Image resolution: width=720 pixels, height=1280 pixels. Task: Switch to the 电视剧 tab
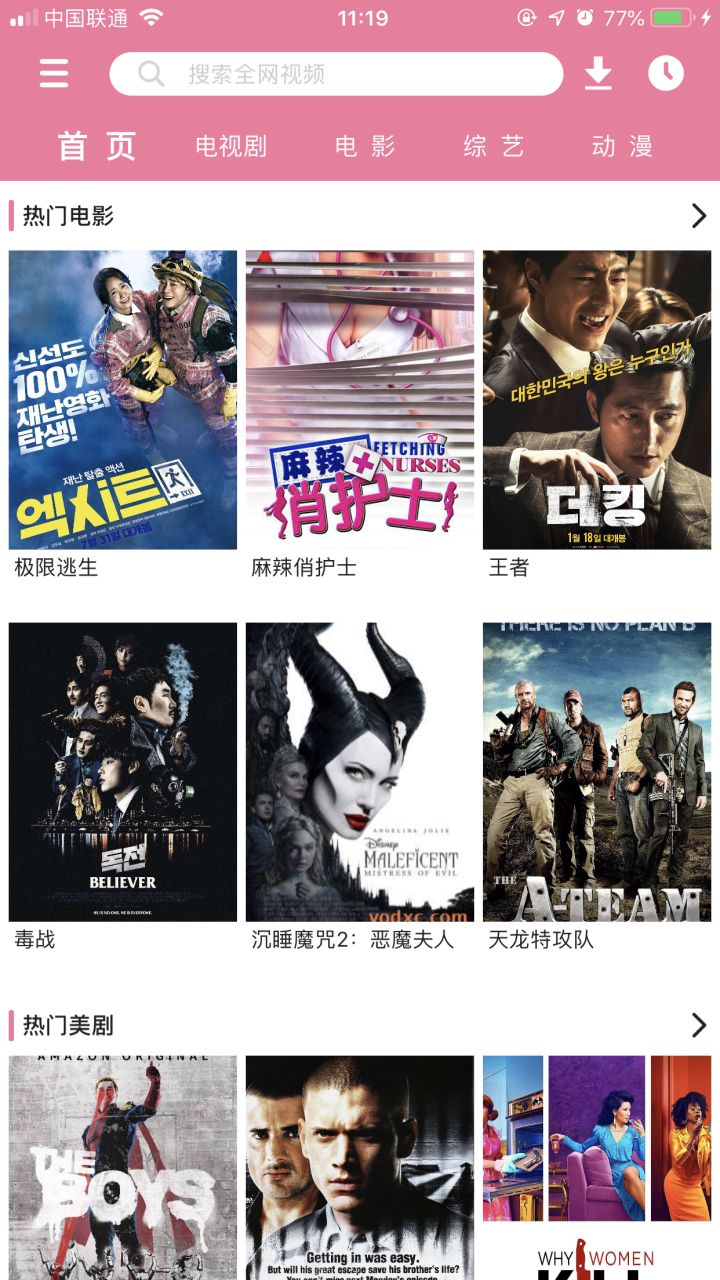[229, 146]
